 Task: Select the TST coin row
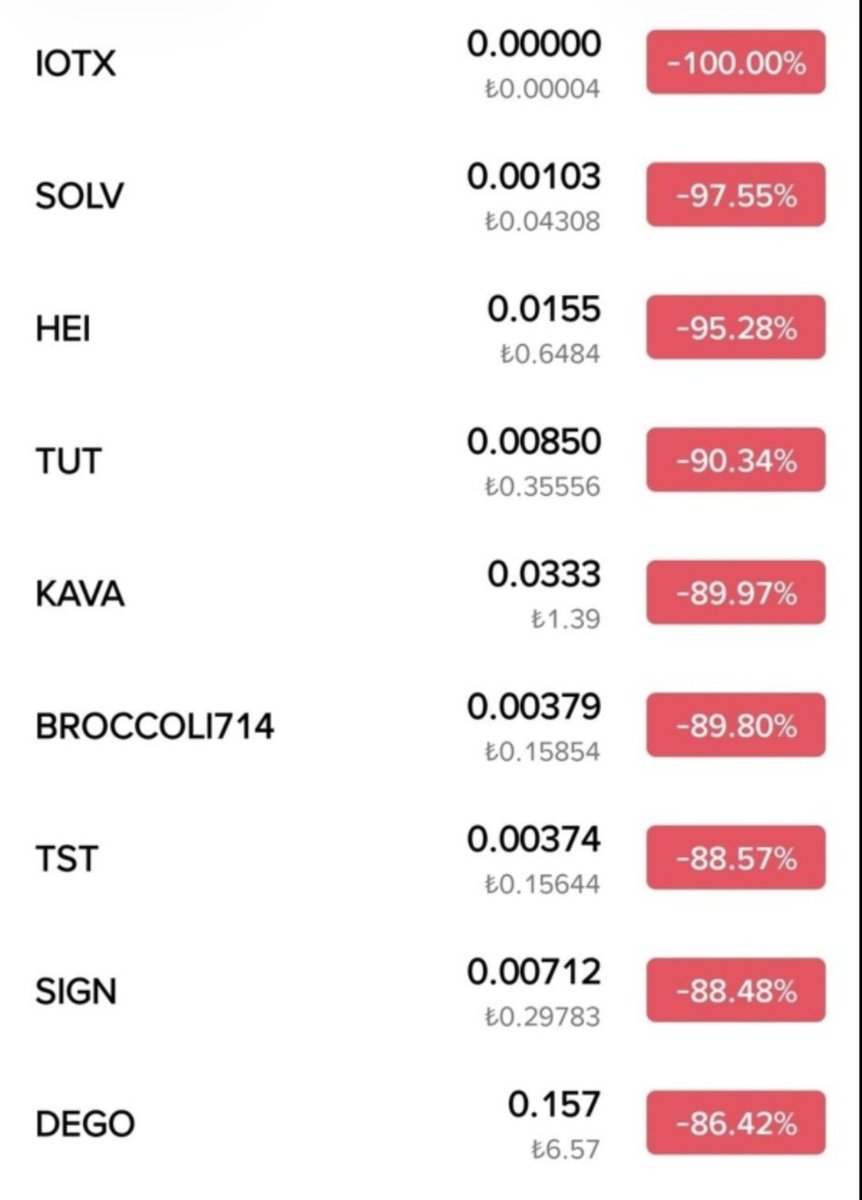click(x=431, y=858)
